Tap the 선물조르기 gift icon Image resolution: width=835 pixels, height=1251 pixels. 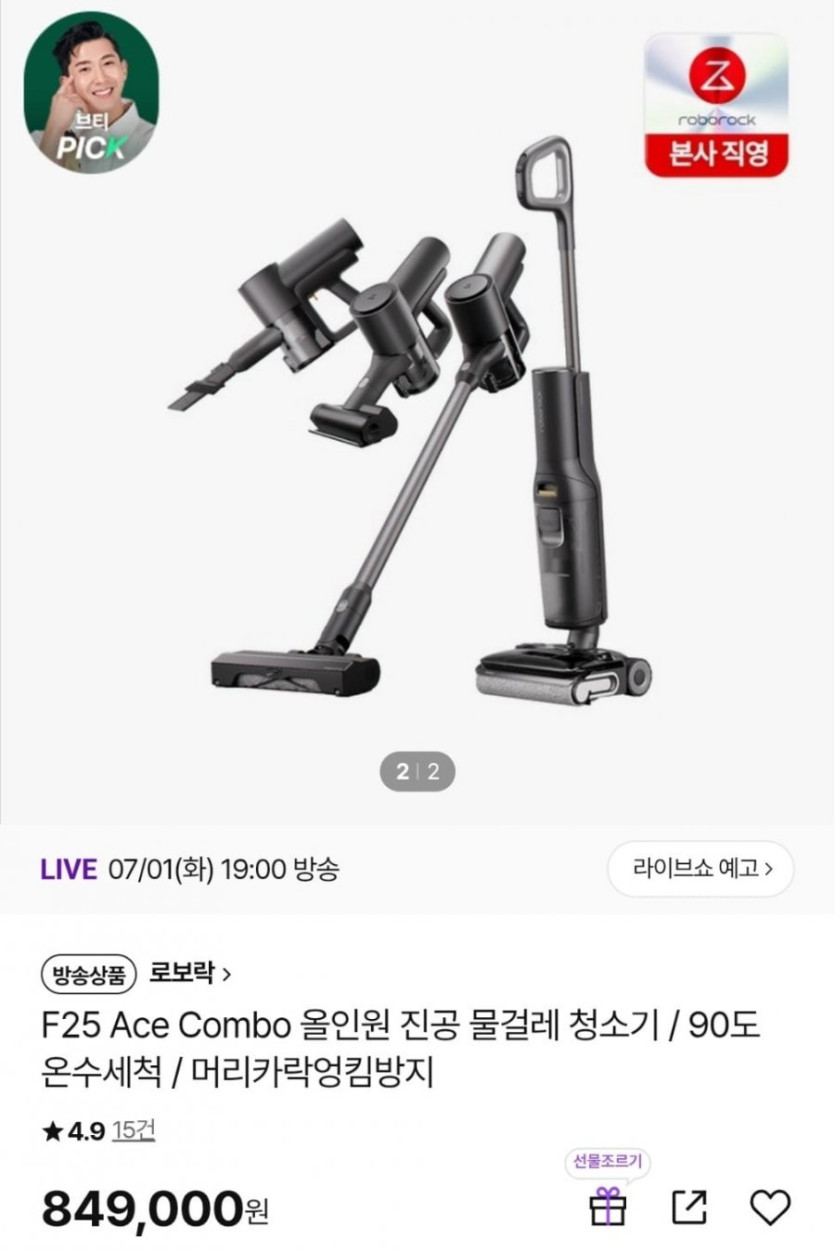[607, 1206]
